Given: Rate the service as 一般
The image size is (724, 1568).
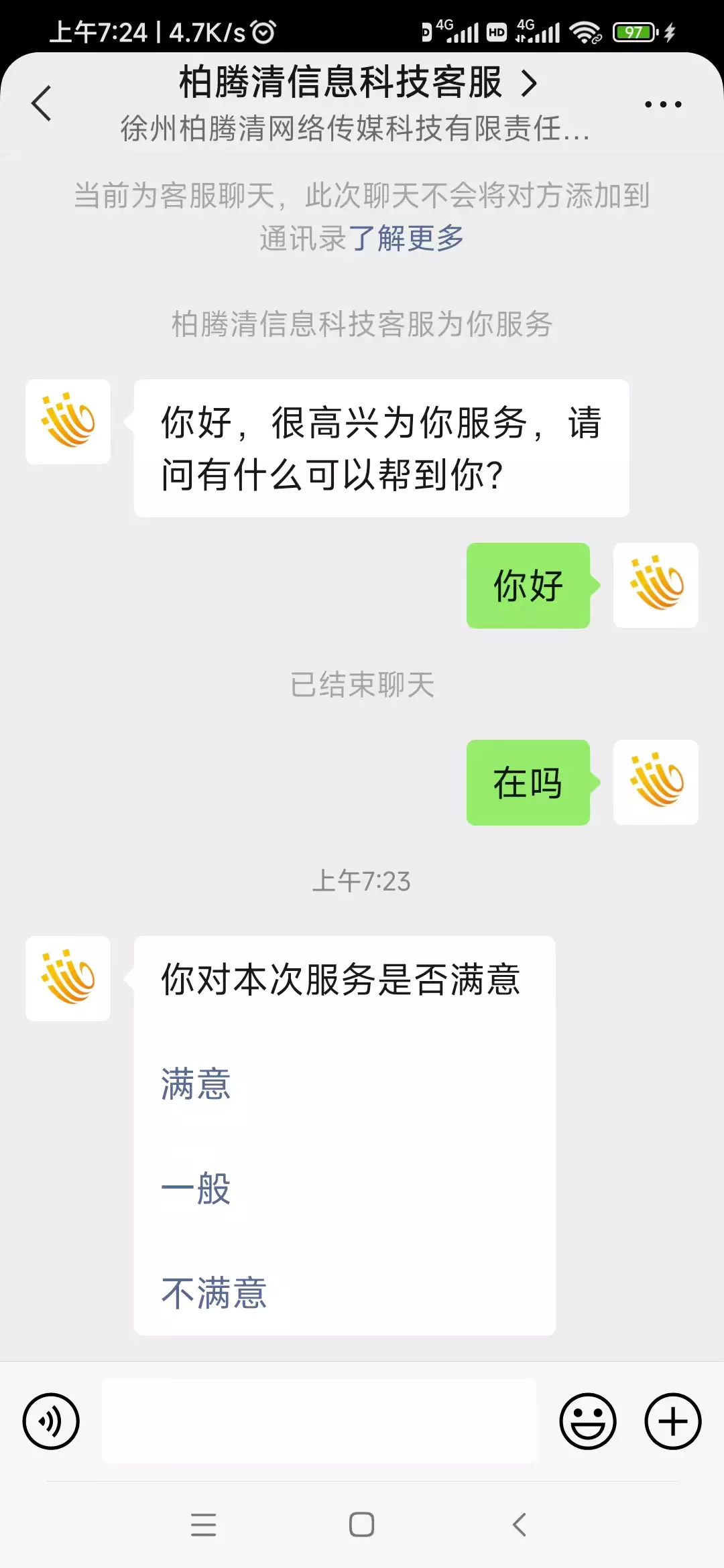Looking at the screenshot, I should [196, 1188].
